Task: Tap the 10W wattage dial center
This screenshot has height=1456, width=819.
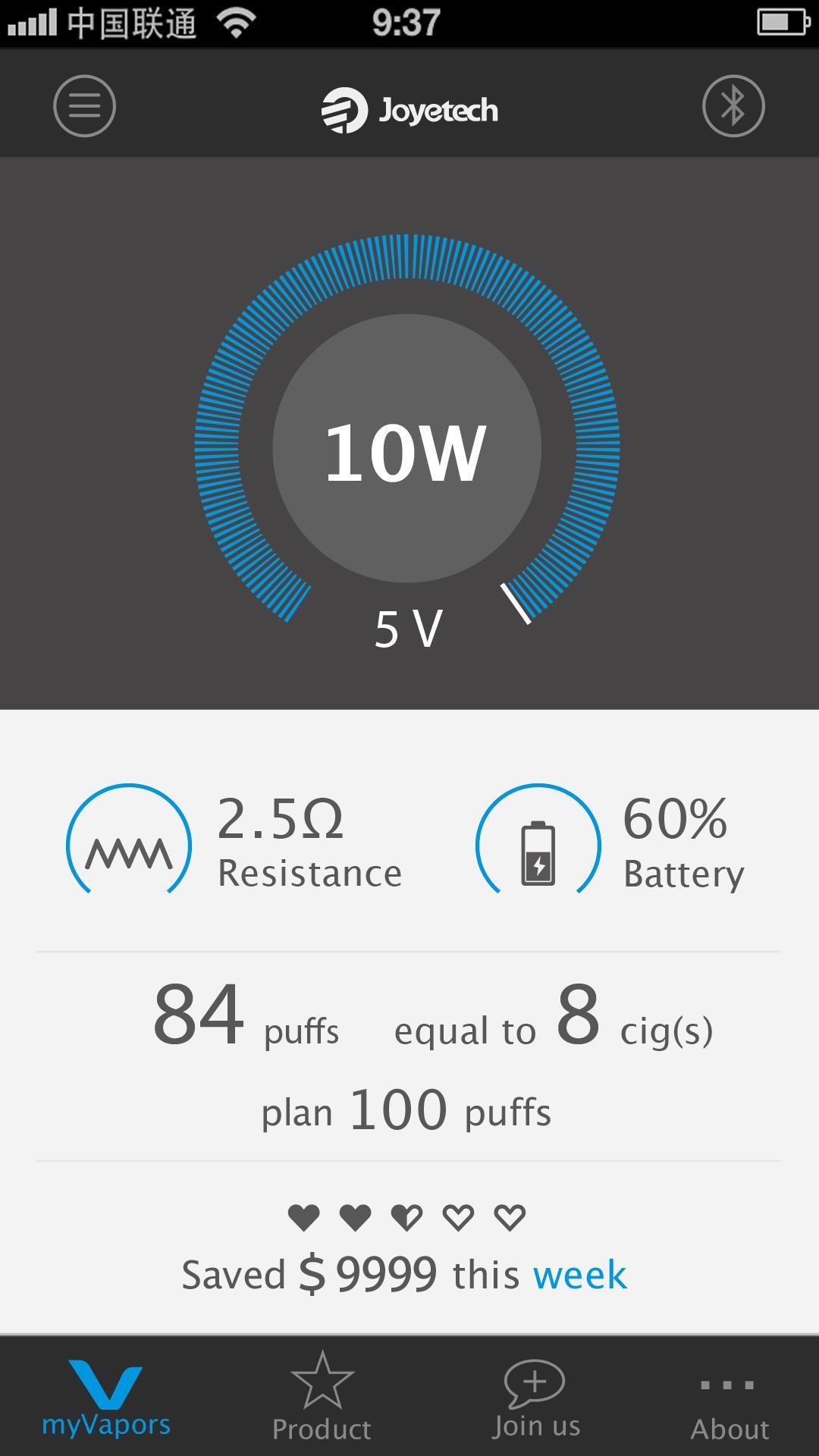Action: [406, 449]
